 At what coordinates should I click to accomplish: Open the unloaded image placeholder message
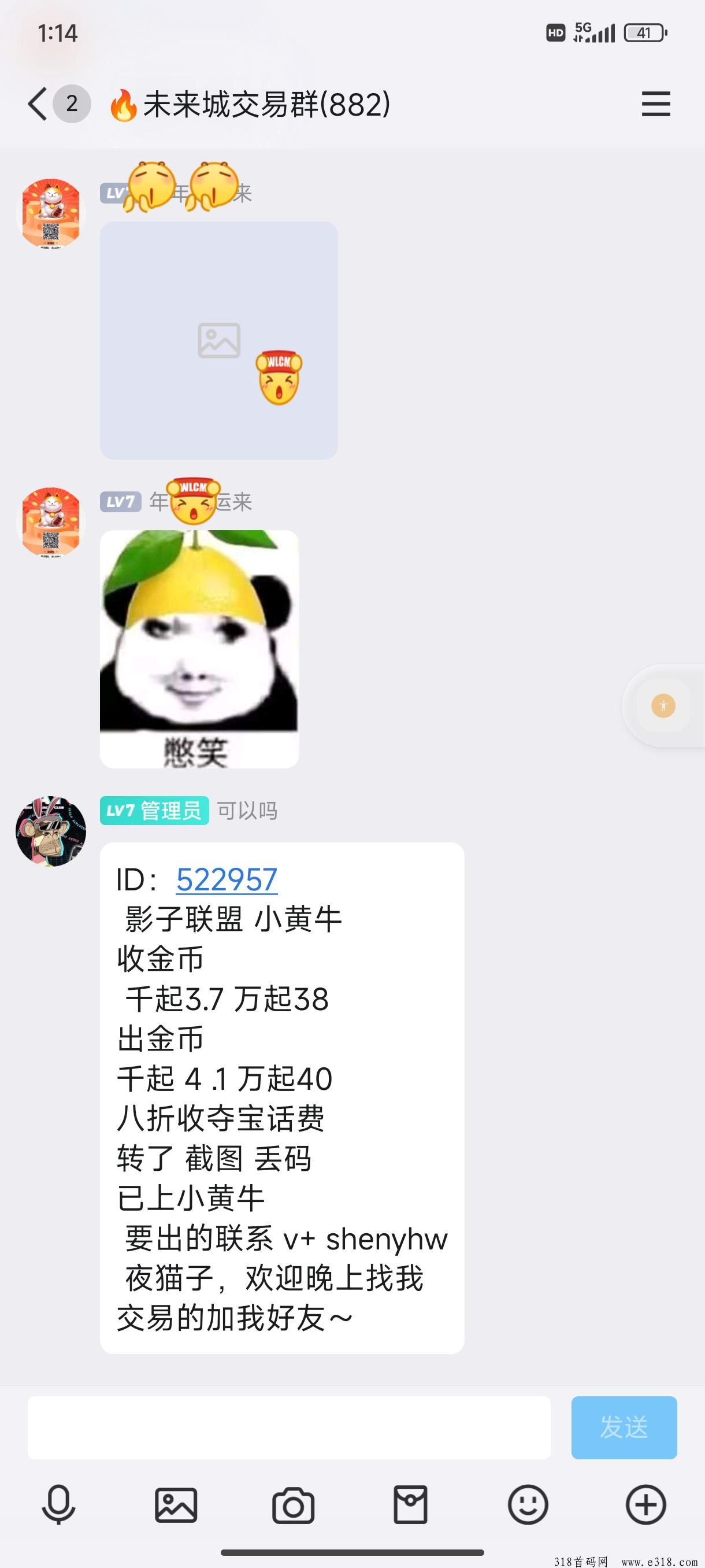(218, 339)
